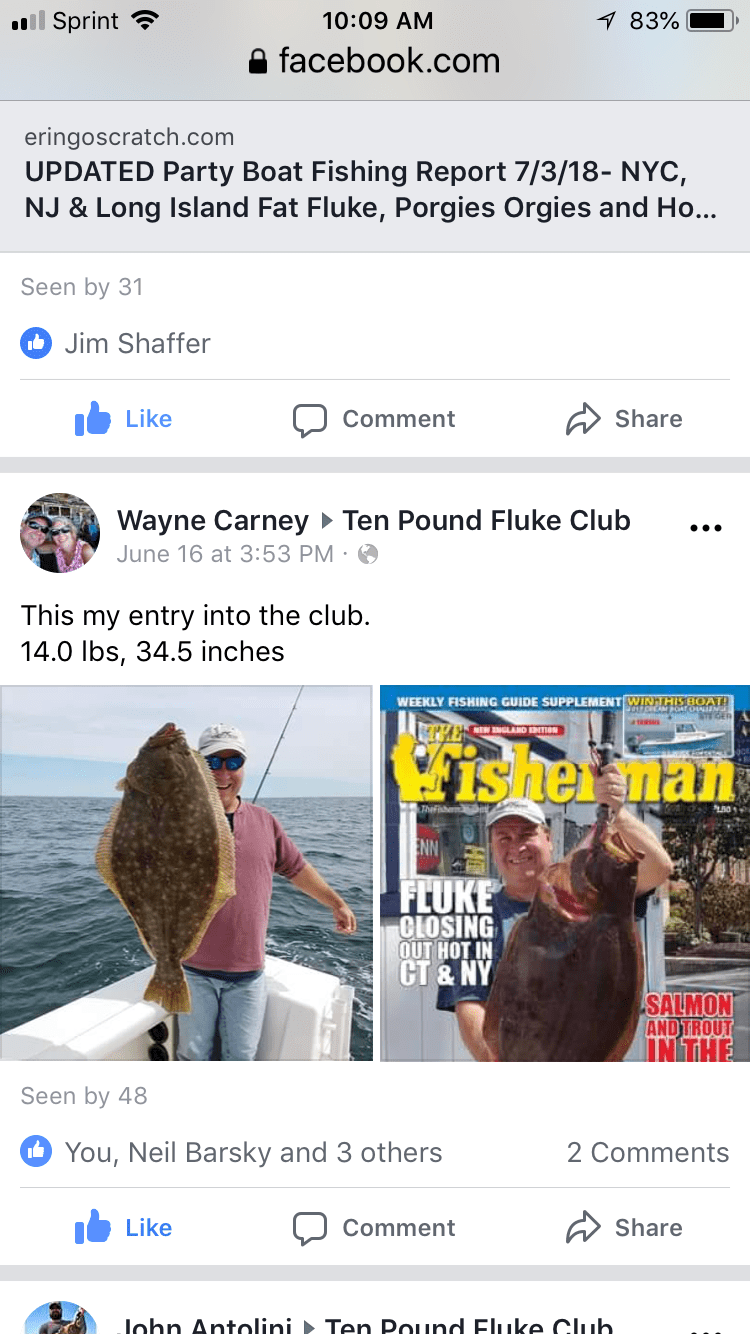Open John Antolini's profile
The height and width of the screenshot is (1334, 750).
[x=205, y=1325]
